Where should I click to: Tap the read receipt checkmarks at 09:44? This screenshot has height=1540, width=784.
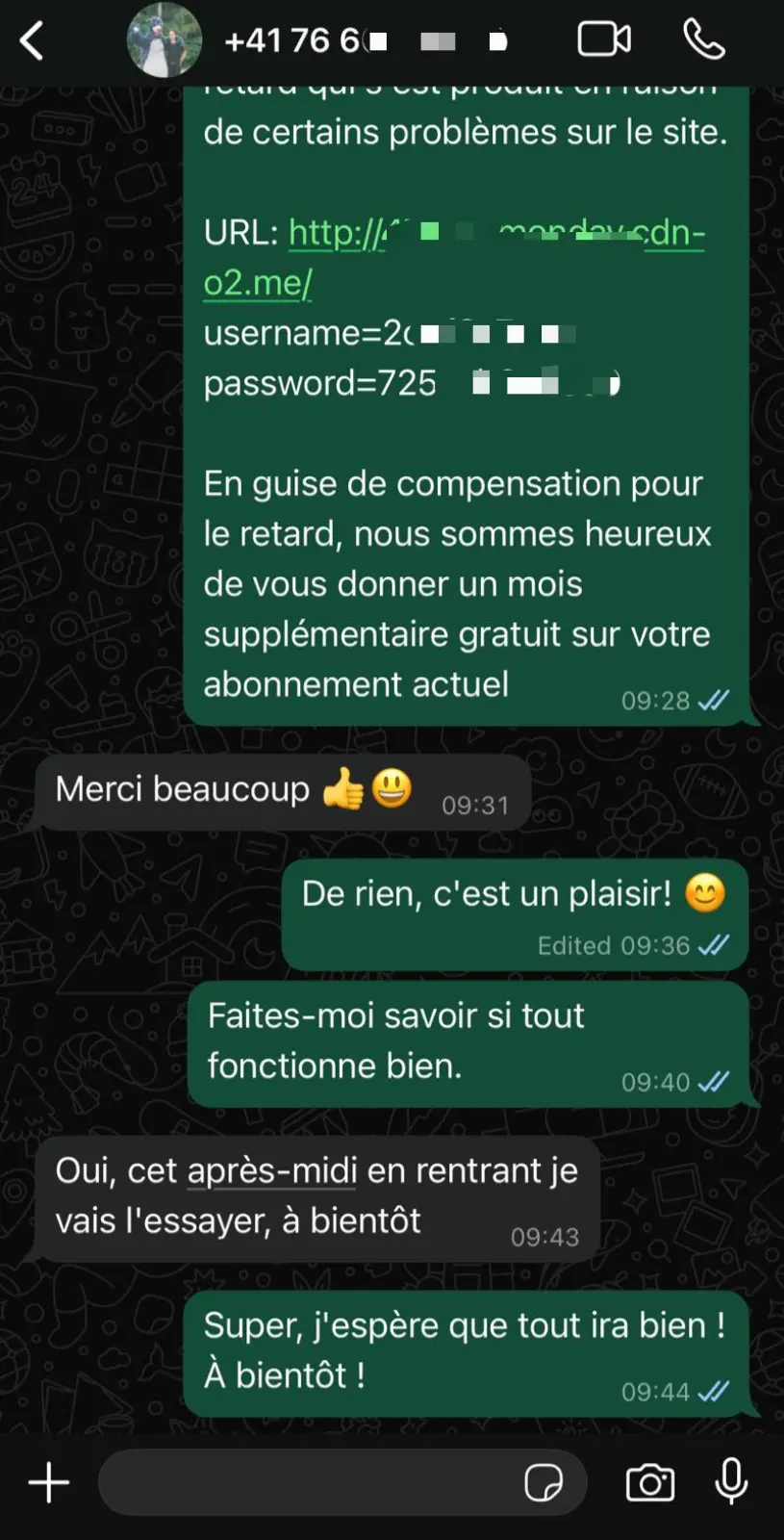(712, 1391)
